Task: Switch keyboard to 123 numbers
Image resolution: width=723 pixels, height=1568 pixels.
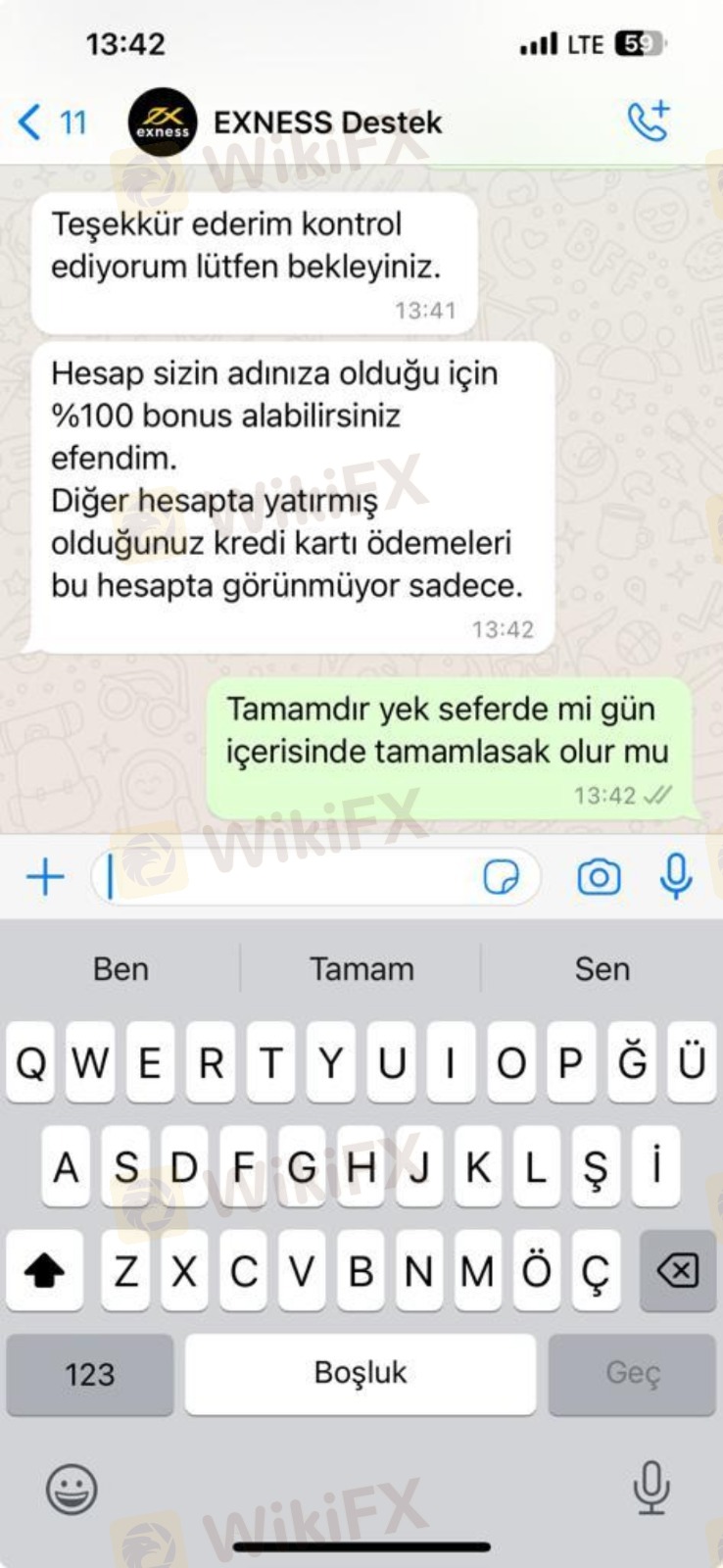Action: (x=90, y=1374)
